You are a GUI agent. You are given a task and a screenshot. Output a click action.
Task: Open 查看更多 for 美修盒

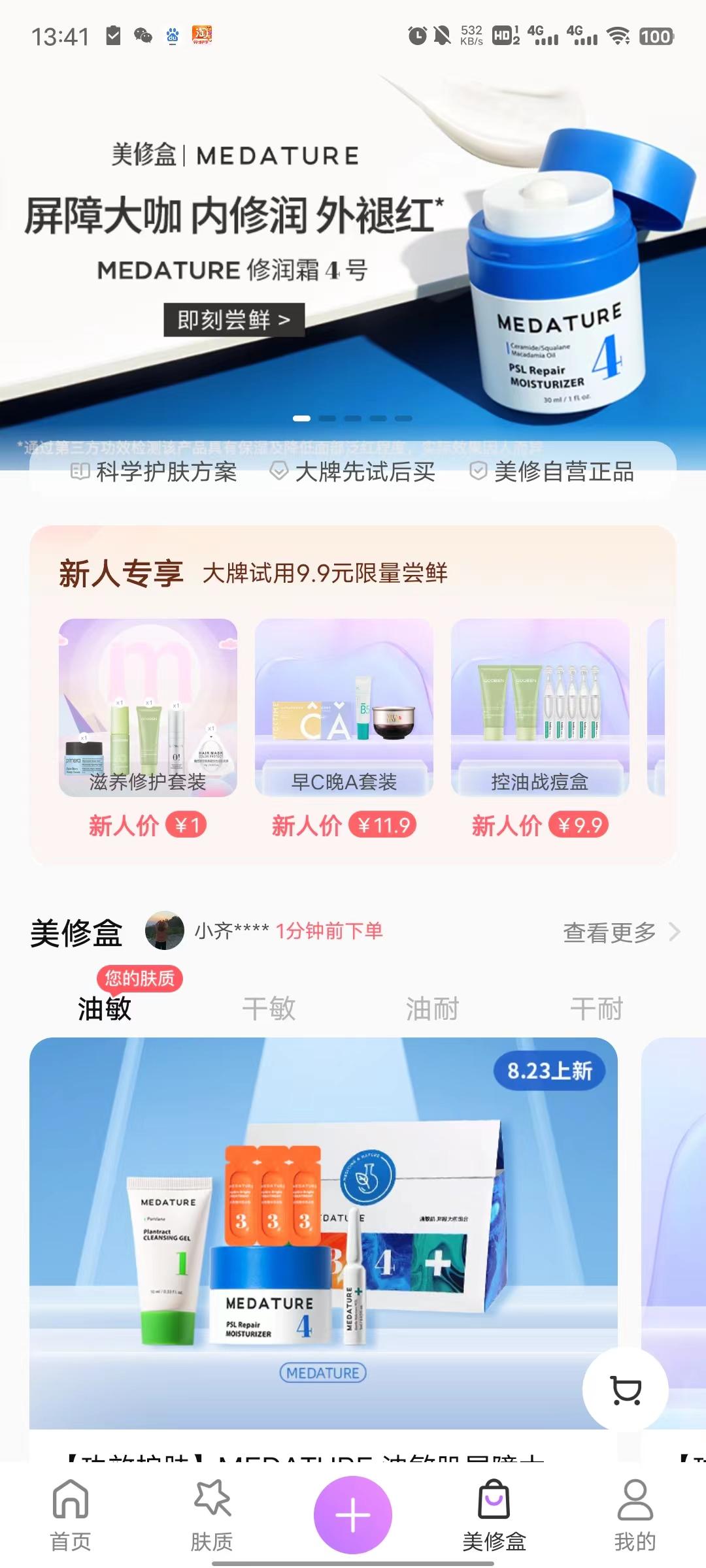point(621,932)
